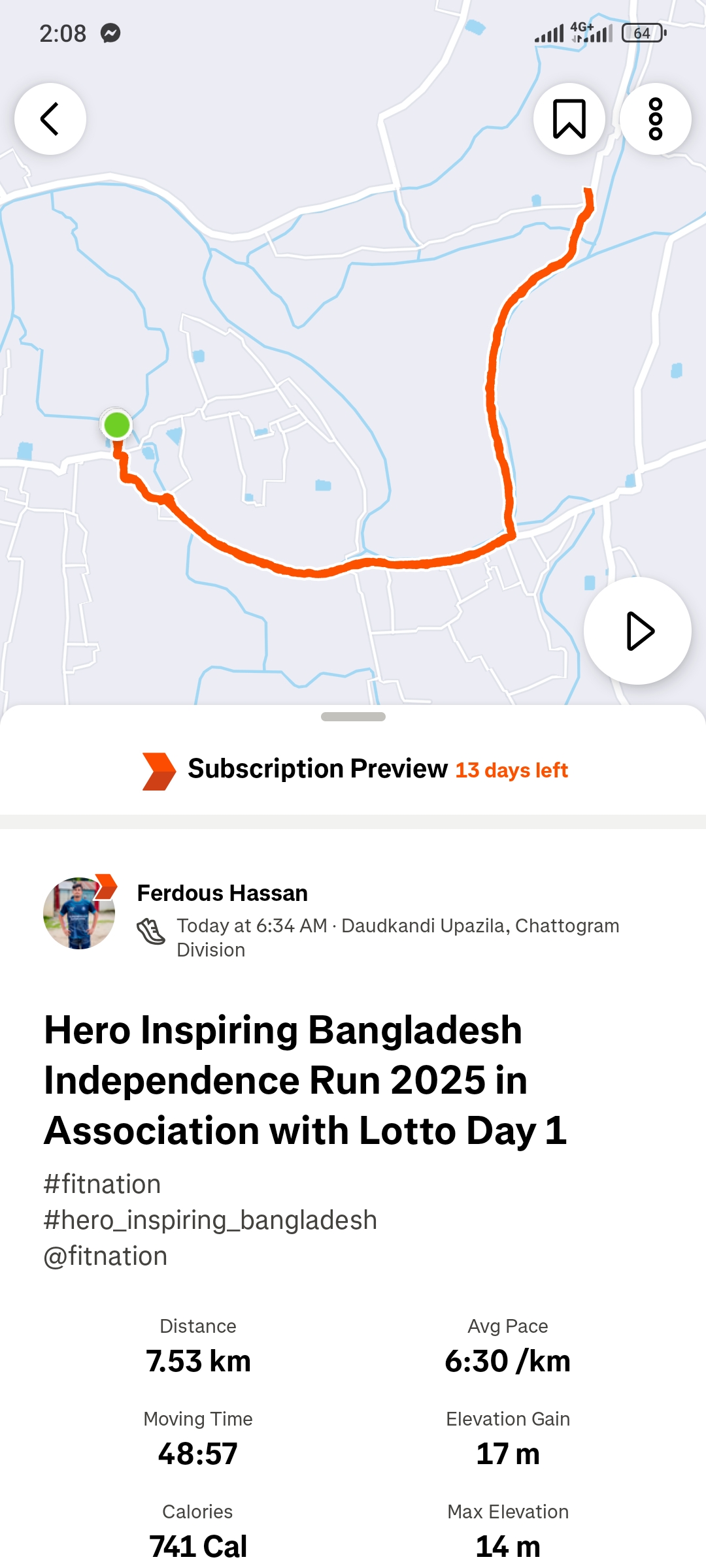Open the Subscription Preview banner
Screen dimensions: 706x1568
[353, 770]
